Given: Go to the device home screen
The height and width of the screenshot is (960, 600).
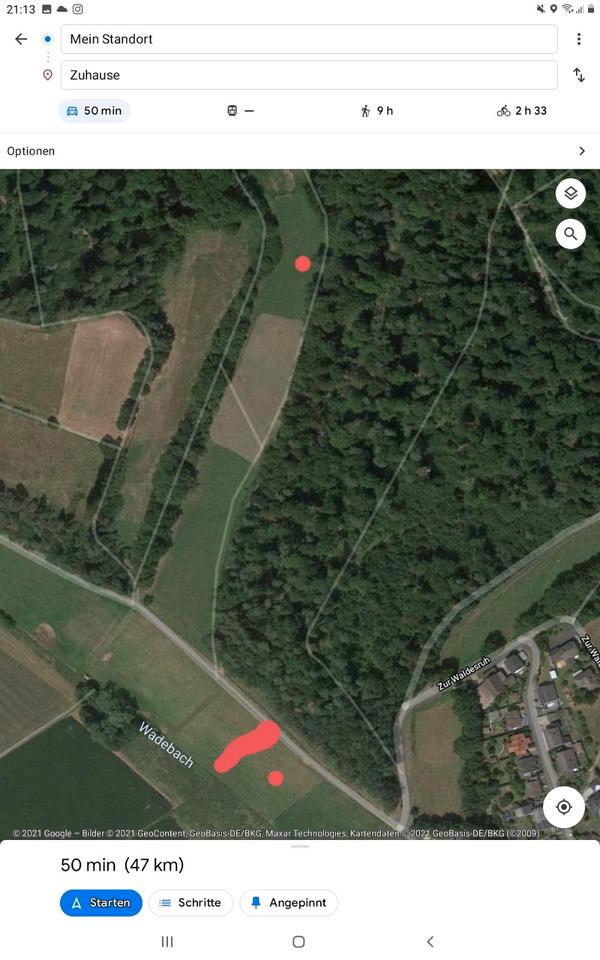Looking at the screenshot, I should pos(298,942).
